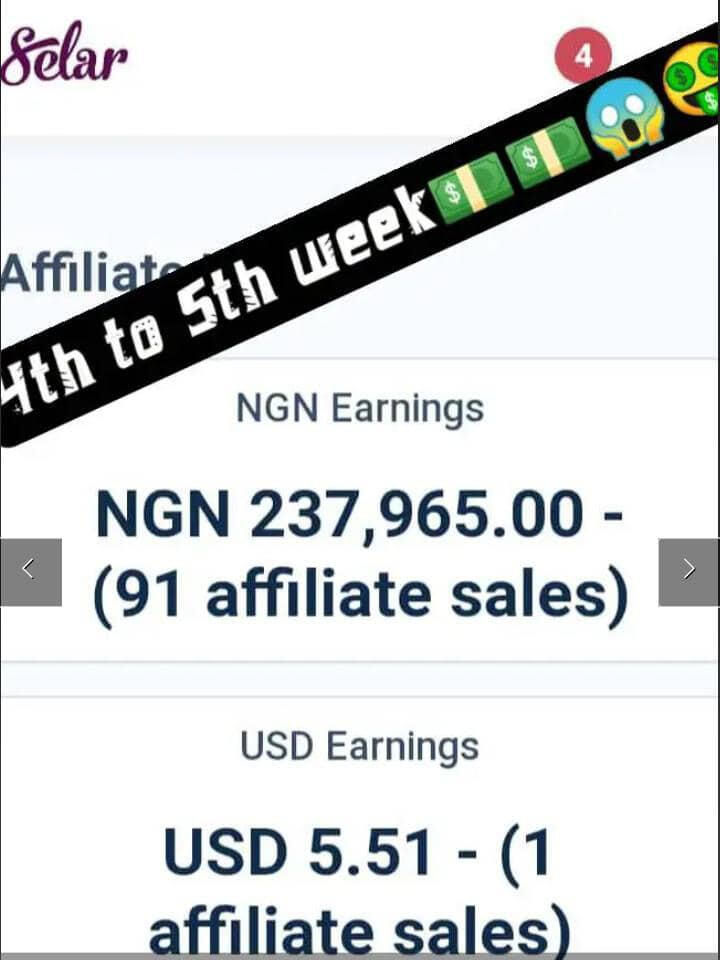Show the next image in carousel

(688, 571)
